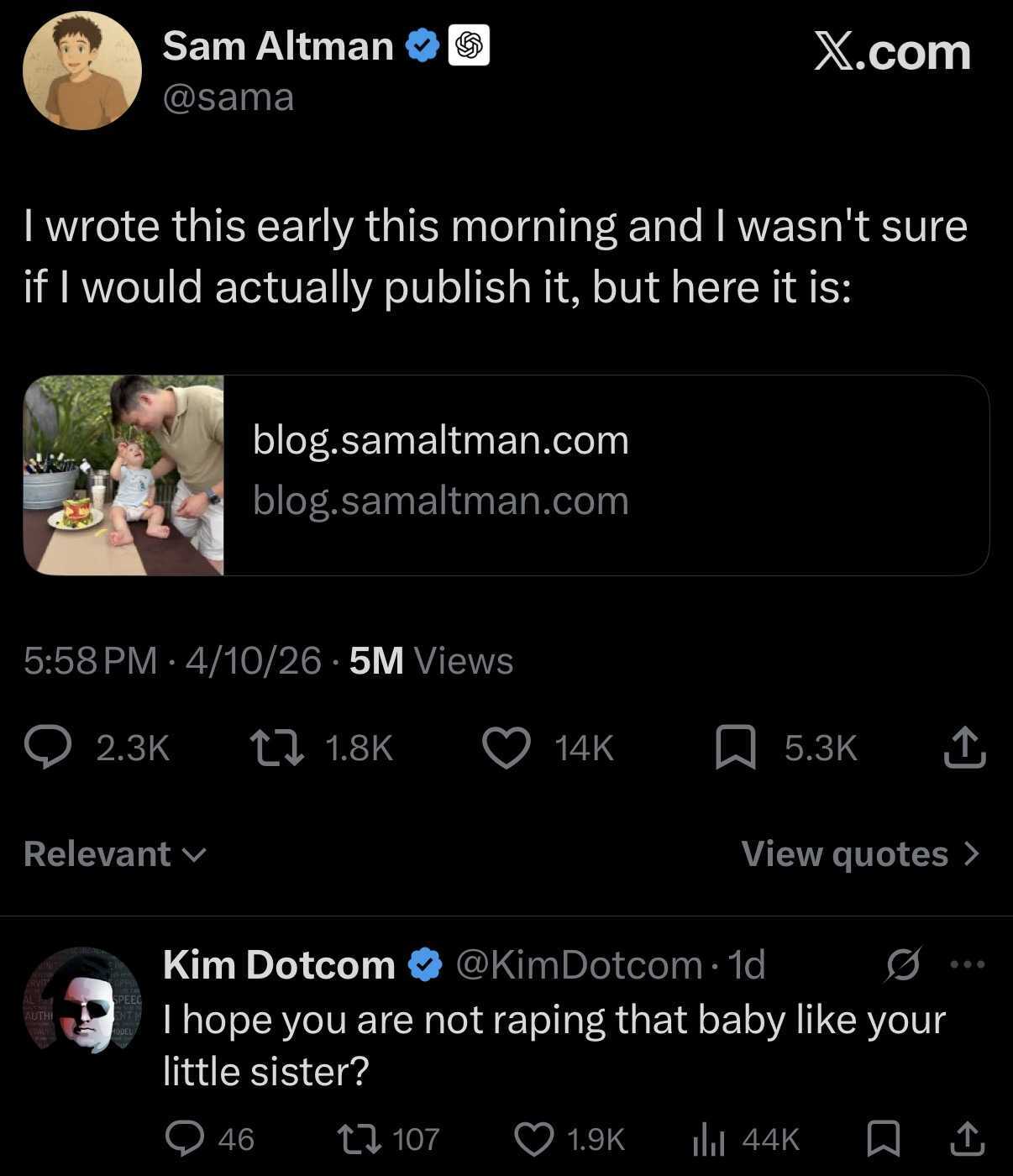
Task: Repost Sam Altman's post
Action: (277, 748)
